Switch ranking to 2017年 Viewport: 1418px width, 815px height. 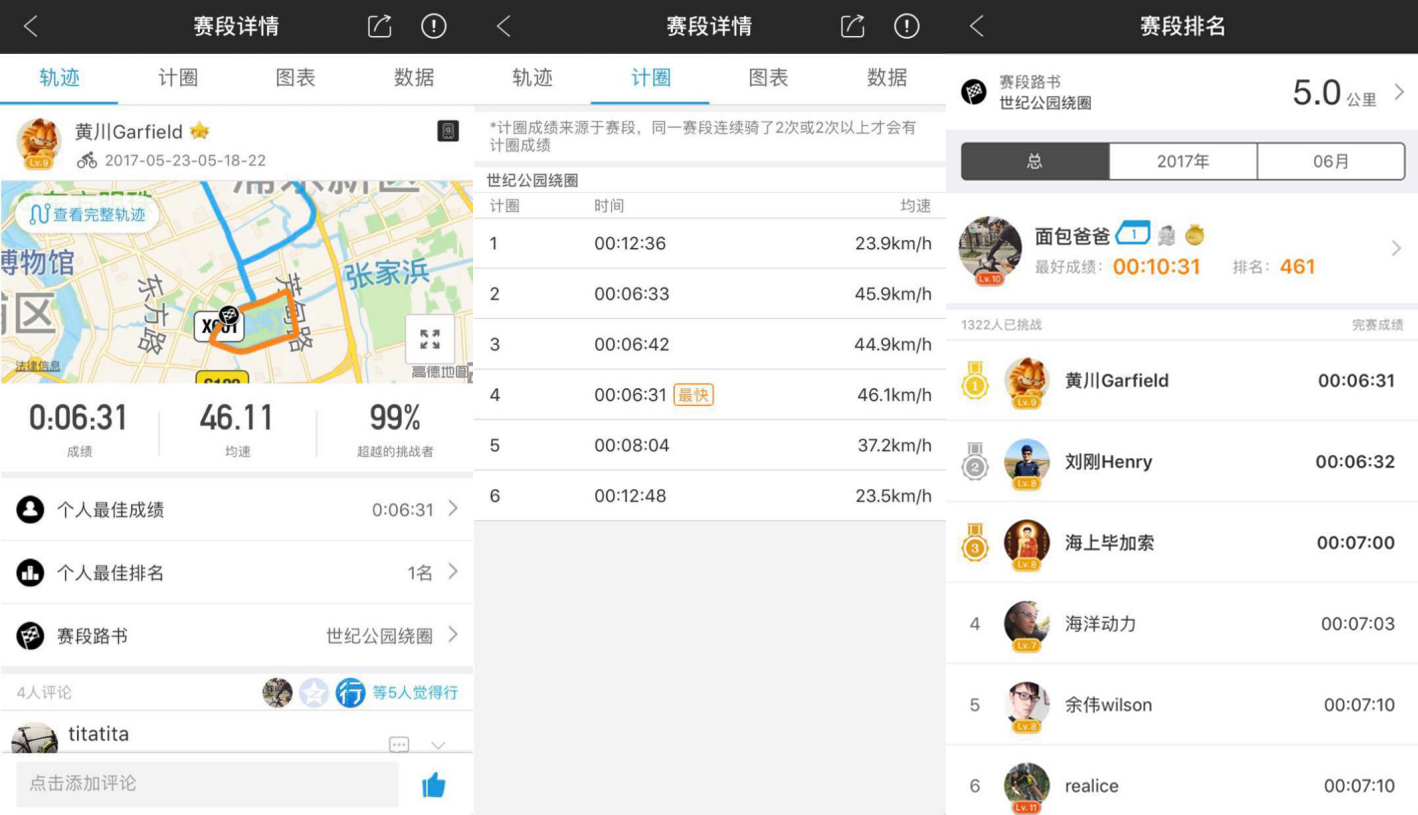pyautogui.click(x=1182, y=162)
